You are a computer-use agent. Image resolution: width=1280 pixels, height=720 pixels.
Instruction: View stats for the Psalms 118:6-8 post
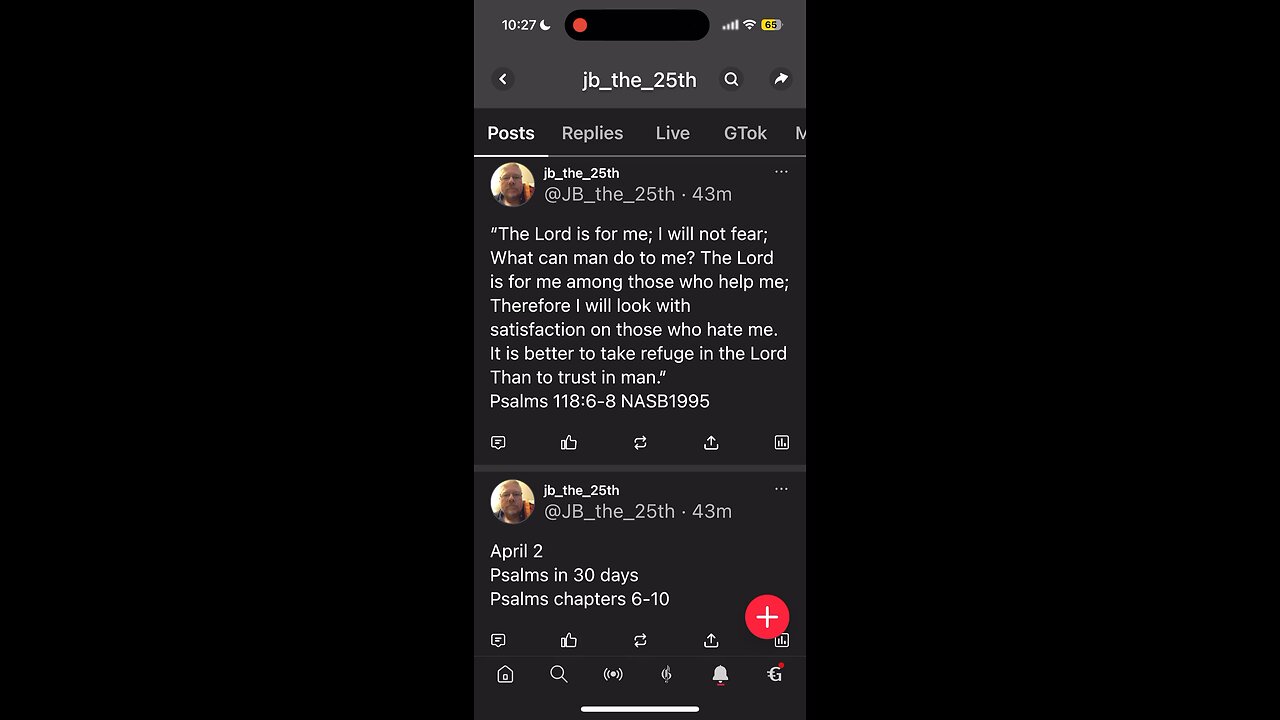[x=782, y=442]
